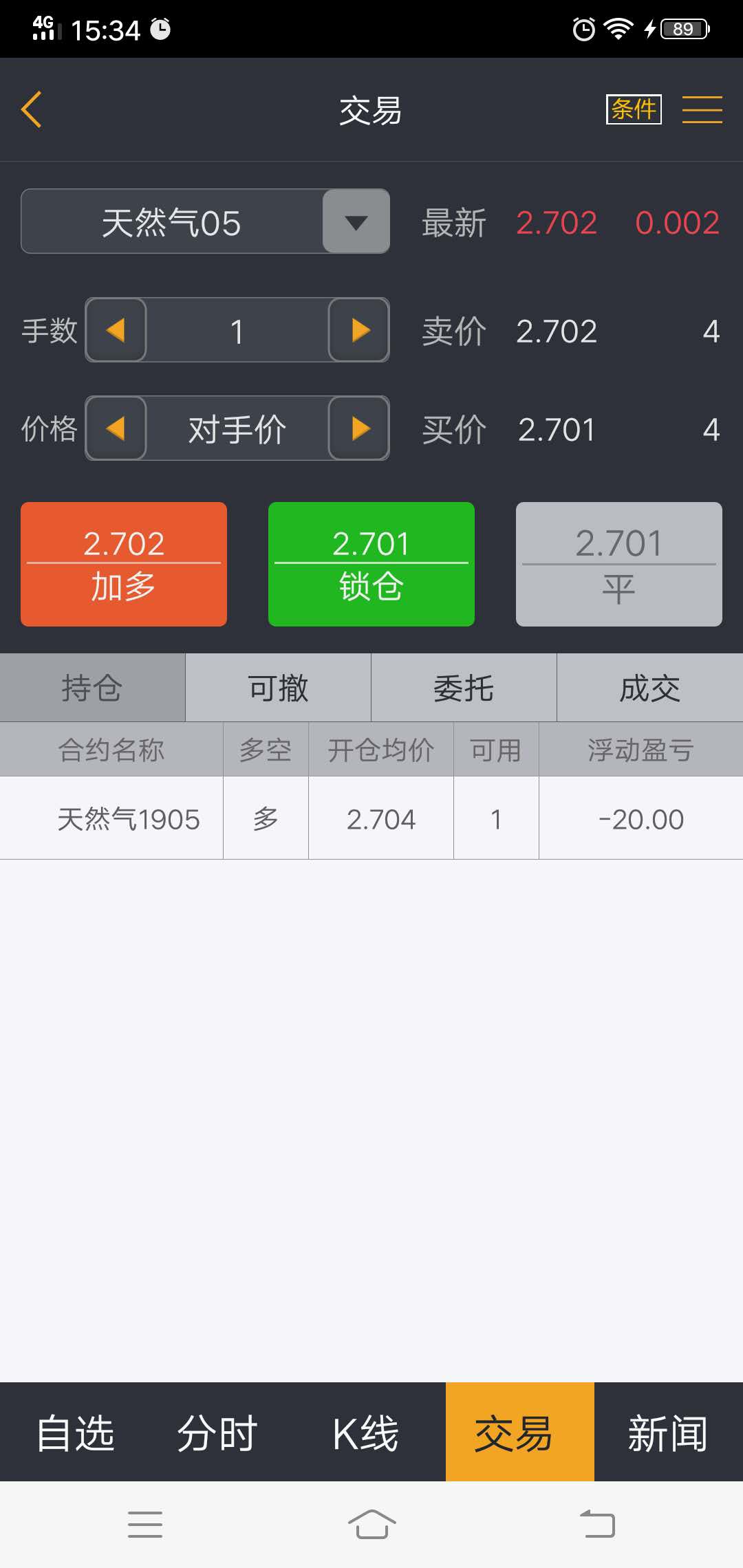
Task: Open the 分时 time-sharing chart tab
Action: click(217, 1433)
